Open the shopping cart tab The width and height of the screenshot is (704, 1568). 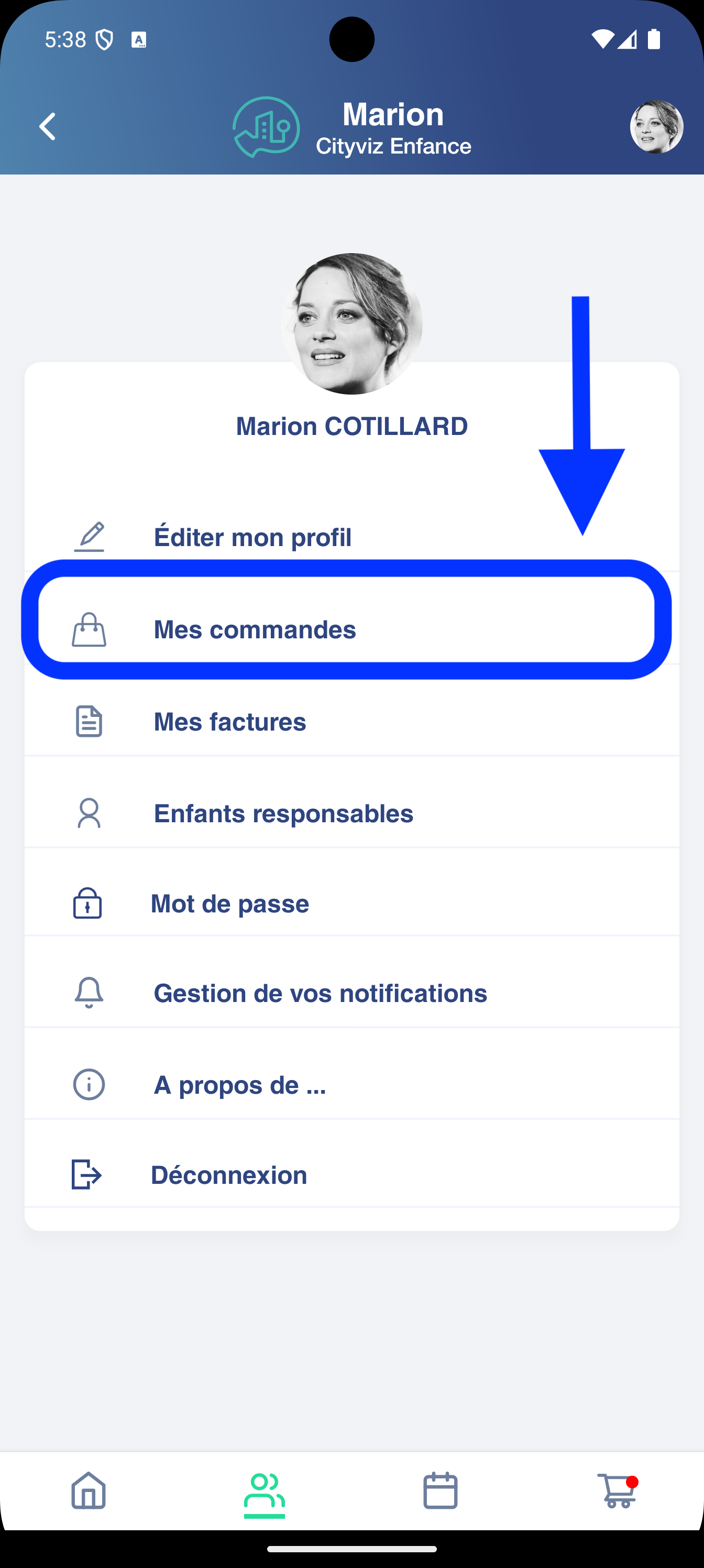click(x=617, y=1490)
